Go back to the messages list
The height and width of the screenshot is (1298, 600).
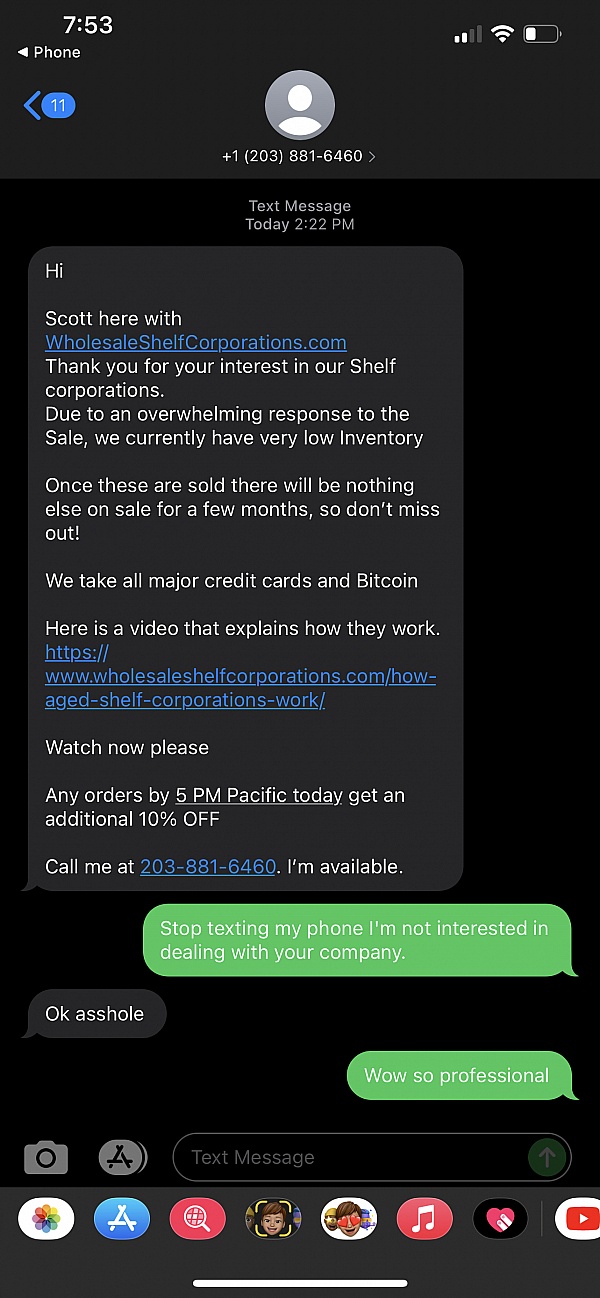(48, 105)
